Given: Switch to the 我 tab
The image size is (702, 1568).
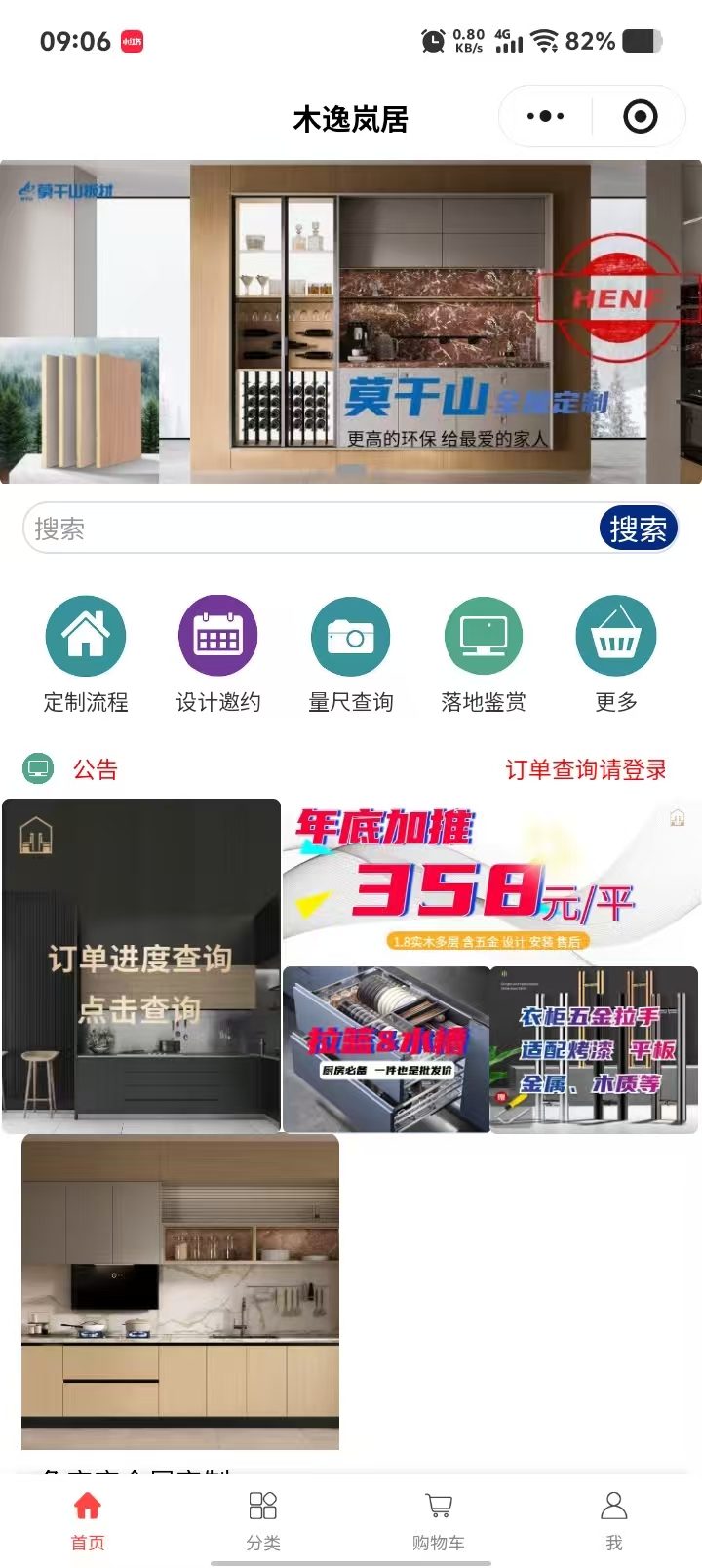Looking at the screenshot, I should (x=614, y=1519).
